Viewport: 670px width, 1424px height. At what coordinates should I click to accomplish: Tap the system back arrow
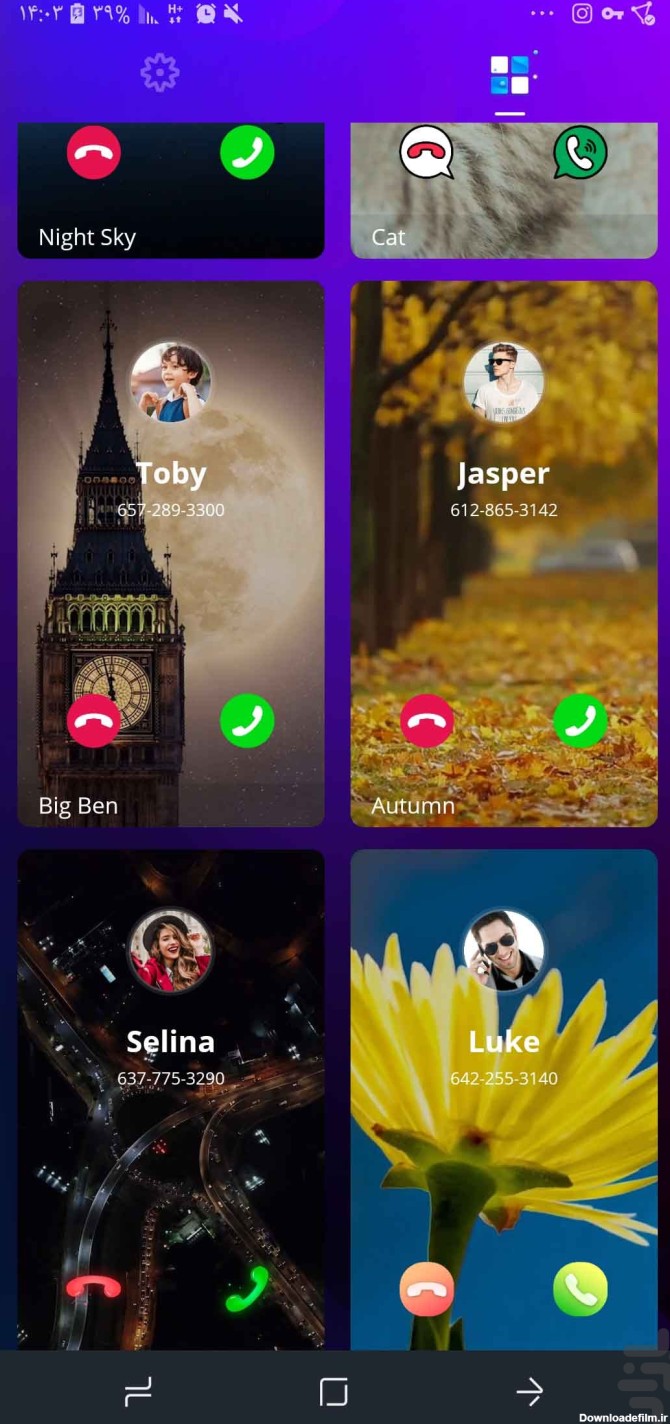pos(529,1391)
